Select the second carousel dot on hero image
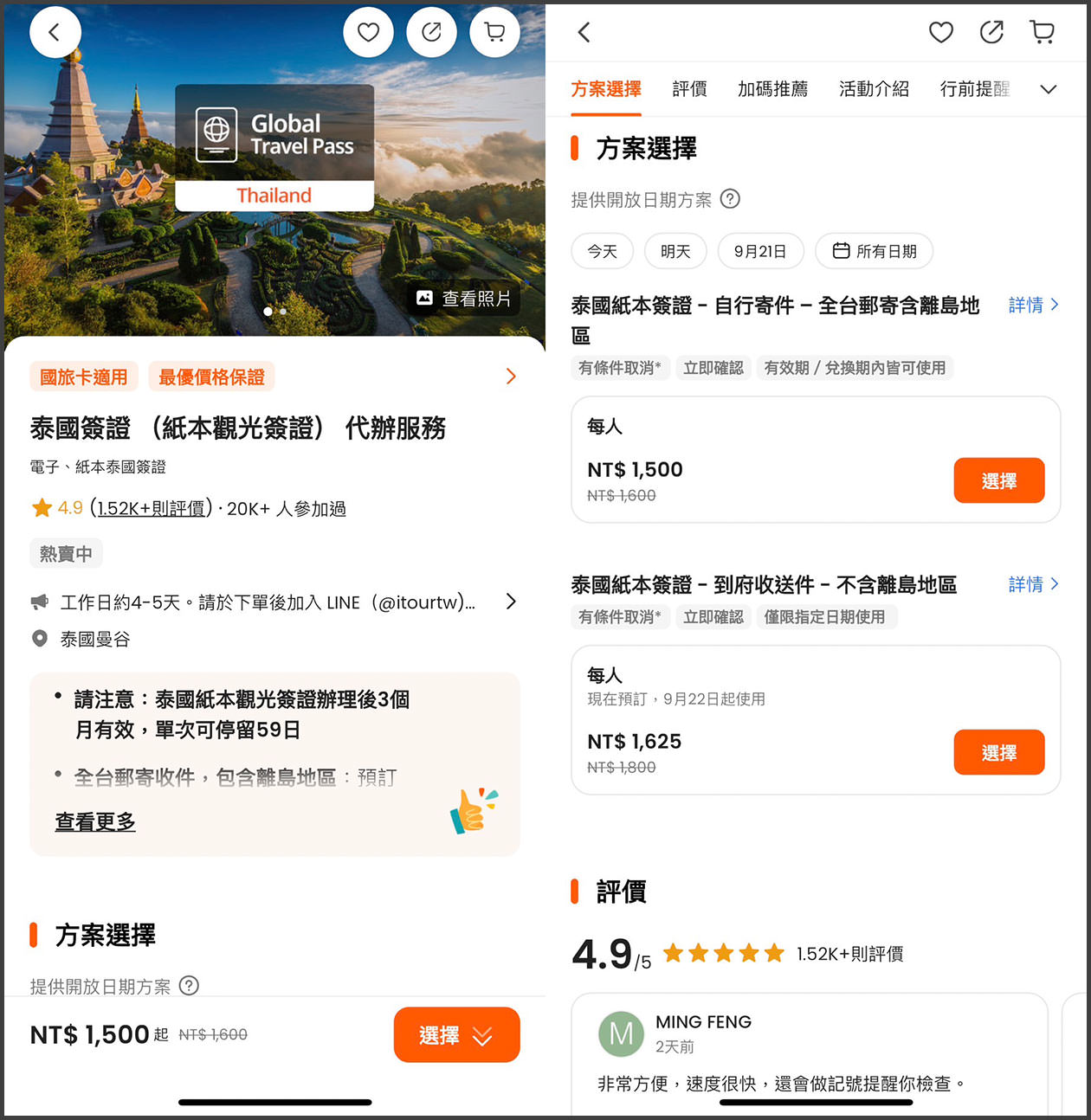Image resolution: width=1091 pixels, height=1120 pixels. tap(281, 312)
